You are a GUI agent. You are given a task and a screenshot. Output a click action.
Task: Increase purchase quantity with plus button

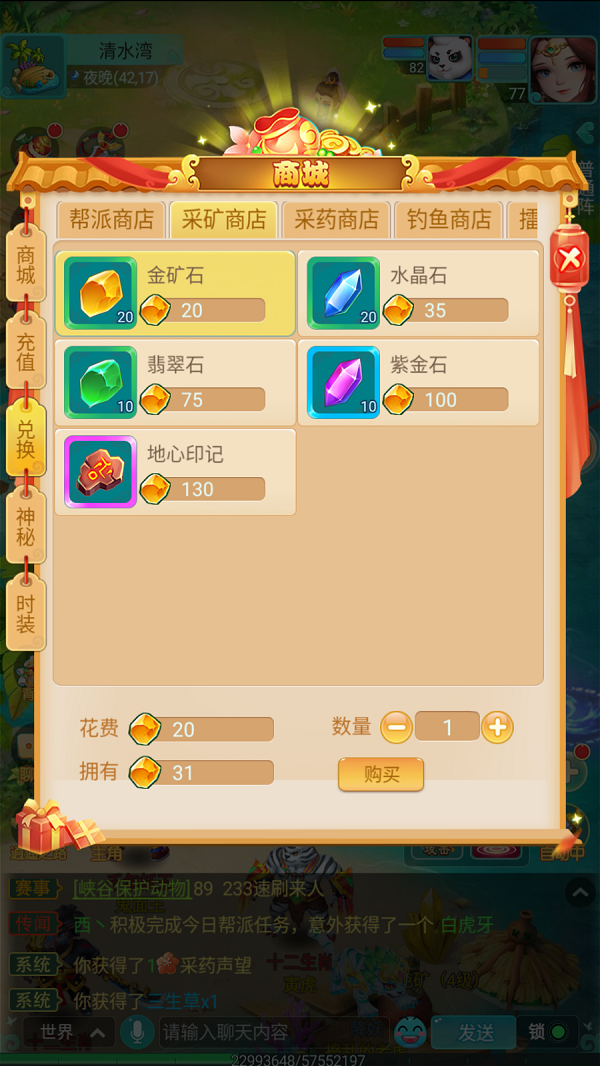(497, 727)
